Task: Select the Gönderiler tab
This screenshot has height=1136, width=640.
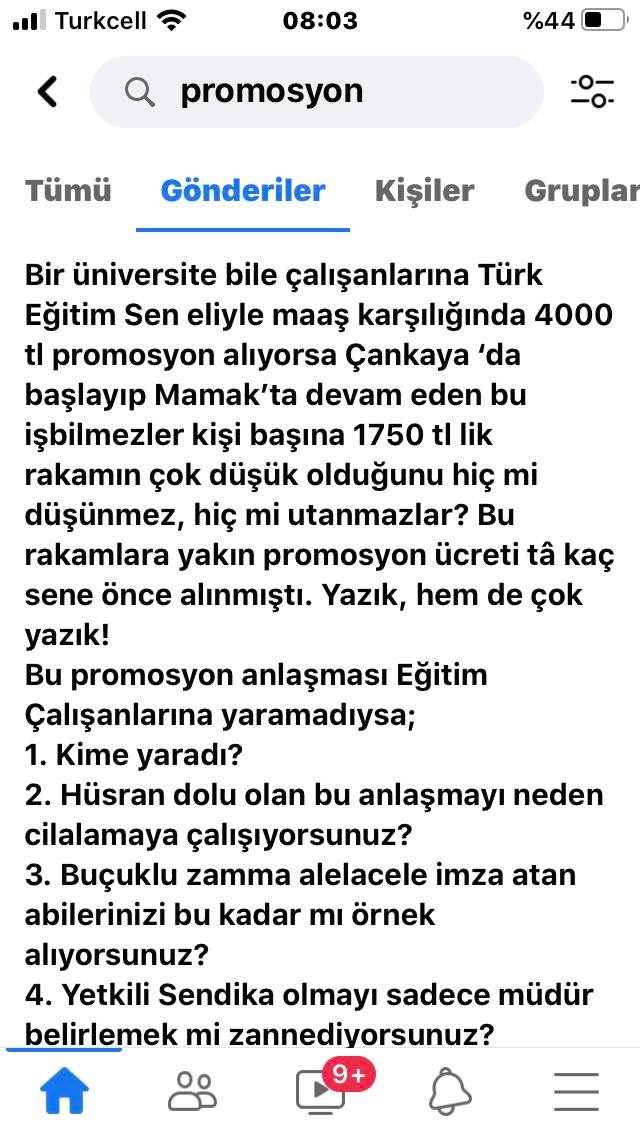Action: click(243, 191)
